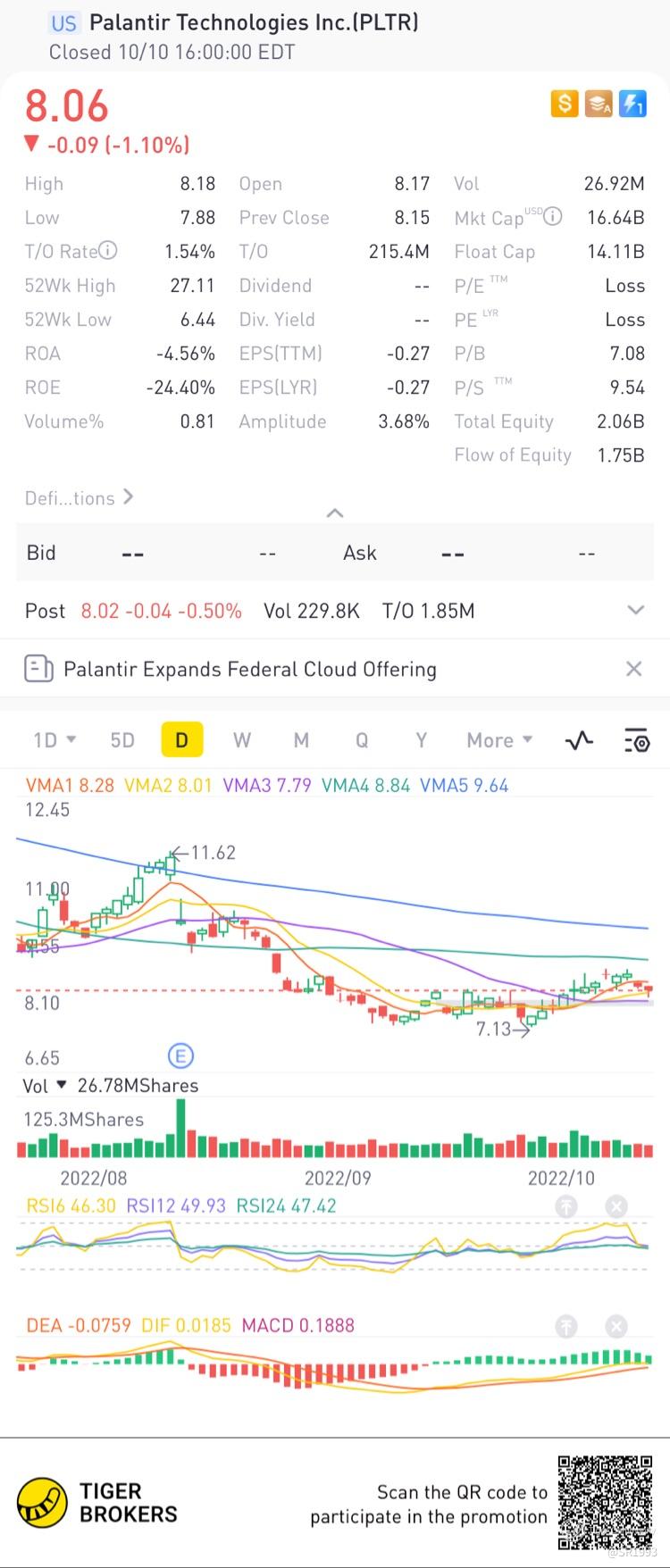Screen dimensions: 670x1568
Task: Switch to quarterly Q chart
Action: (361, 740)
